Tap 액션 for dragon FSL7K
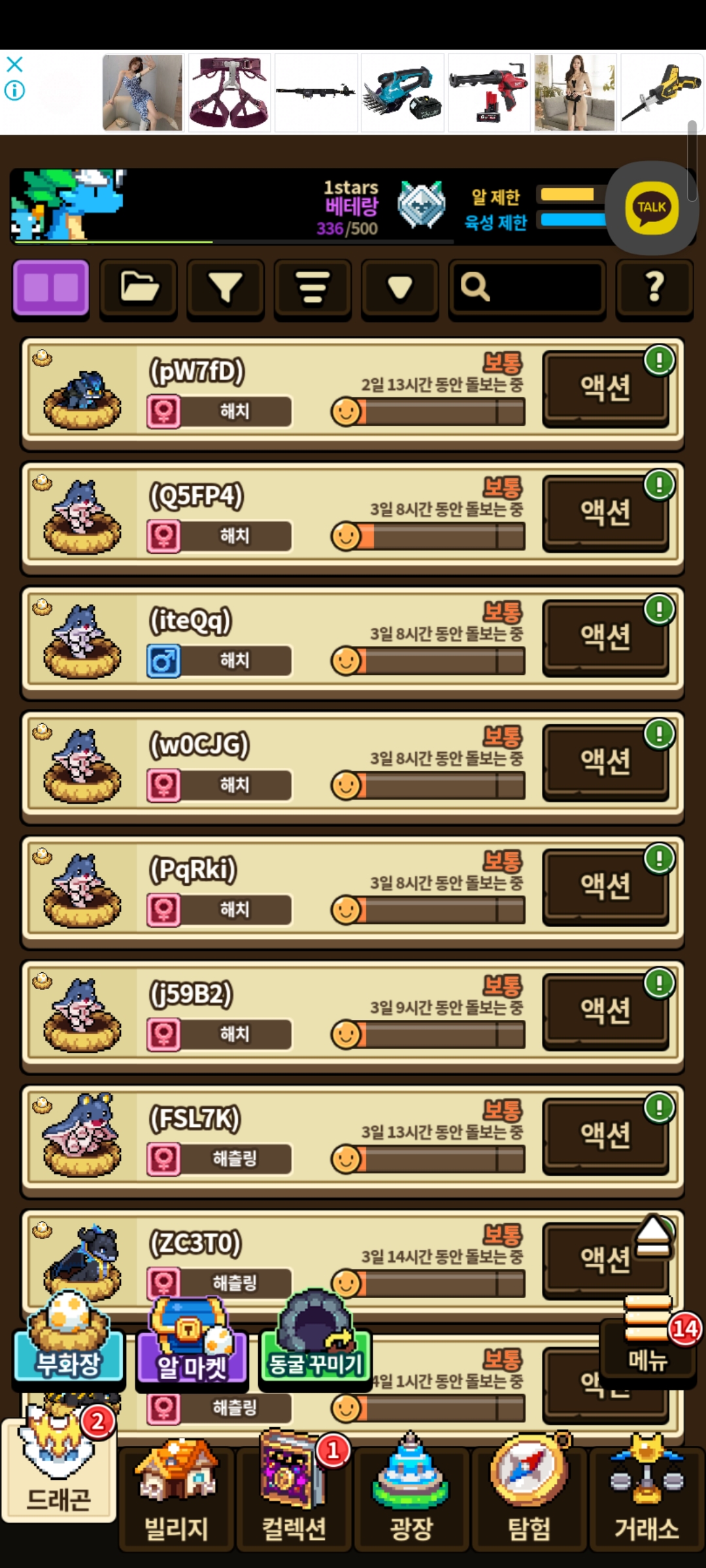The height and width of the screenshot is (1568, 706). coord(605,1135)
